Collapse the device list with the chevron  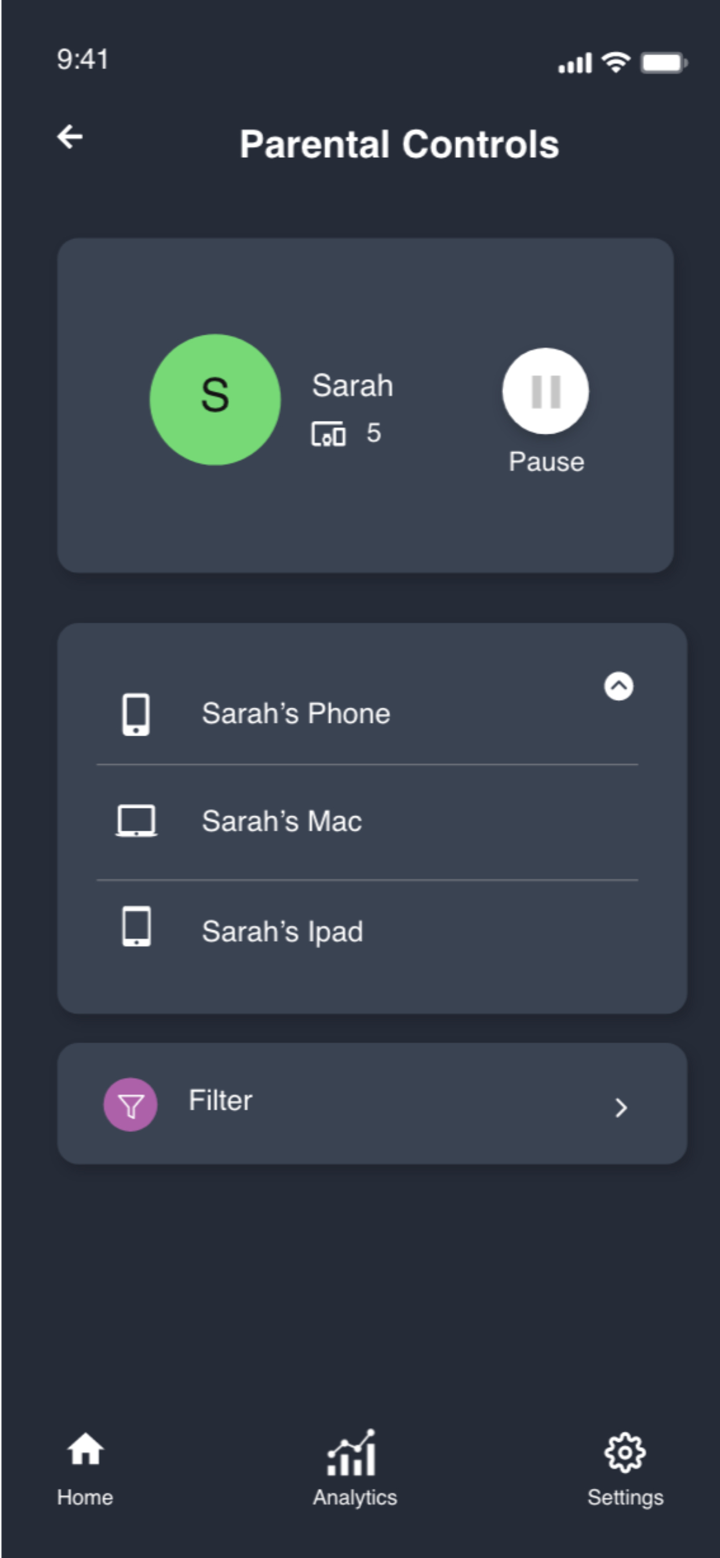(x=620, y=687)
